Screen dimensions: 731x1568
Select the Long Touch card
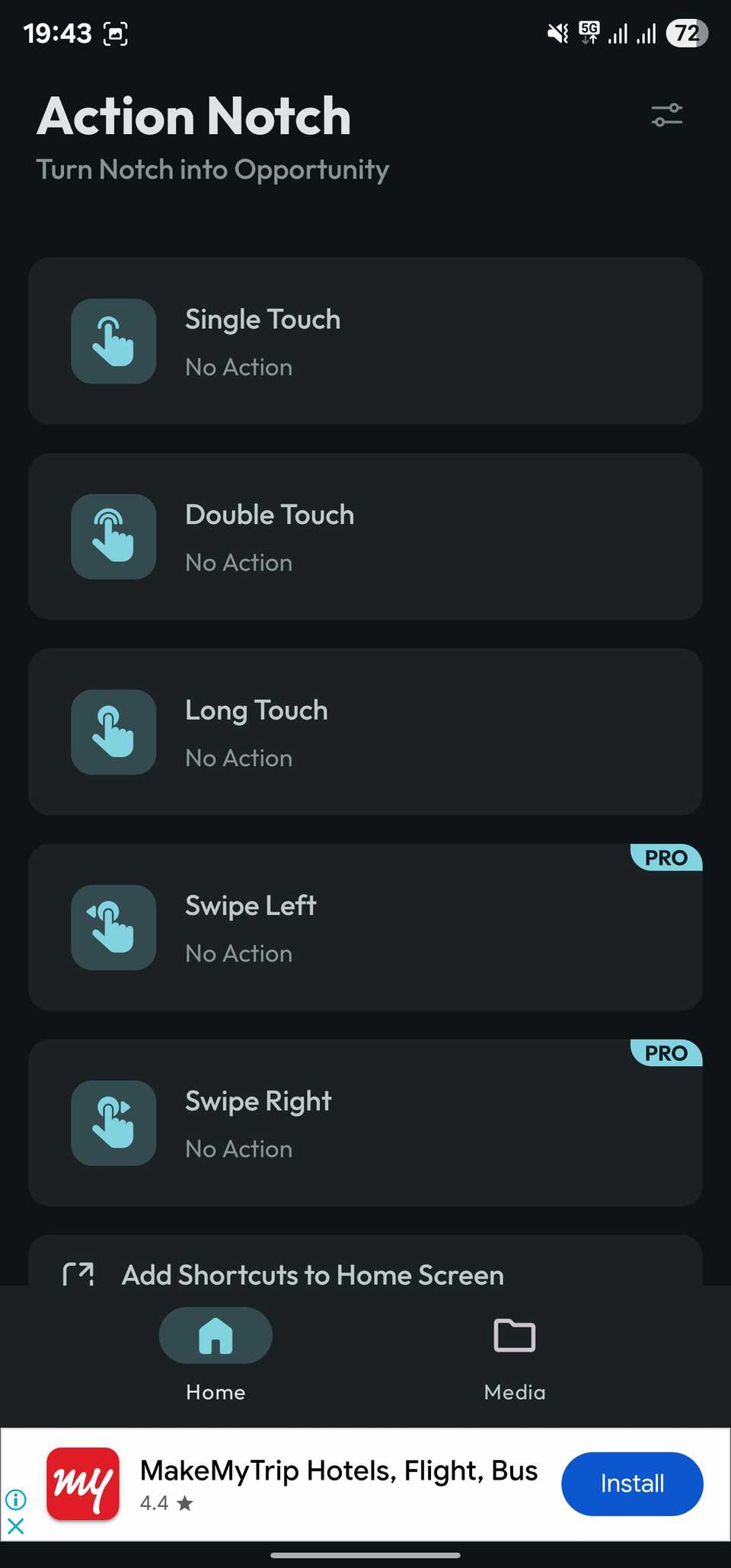click(365, 732)
